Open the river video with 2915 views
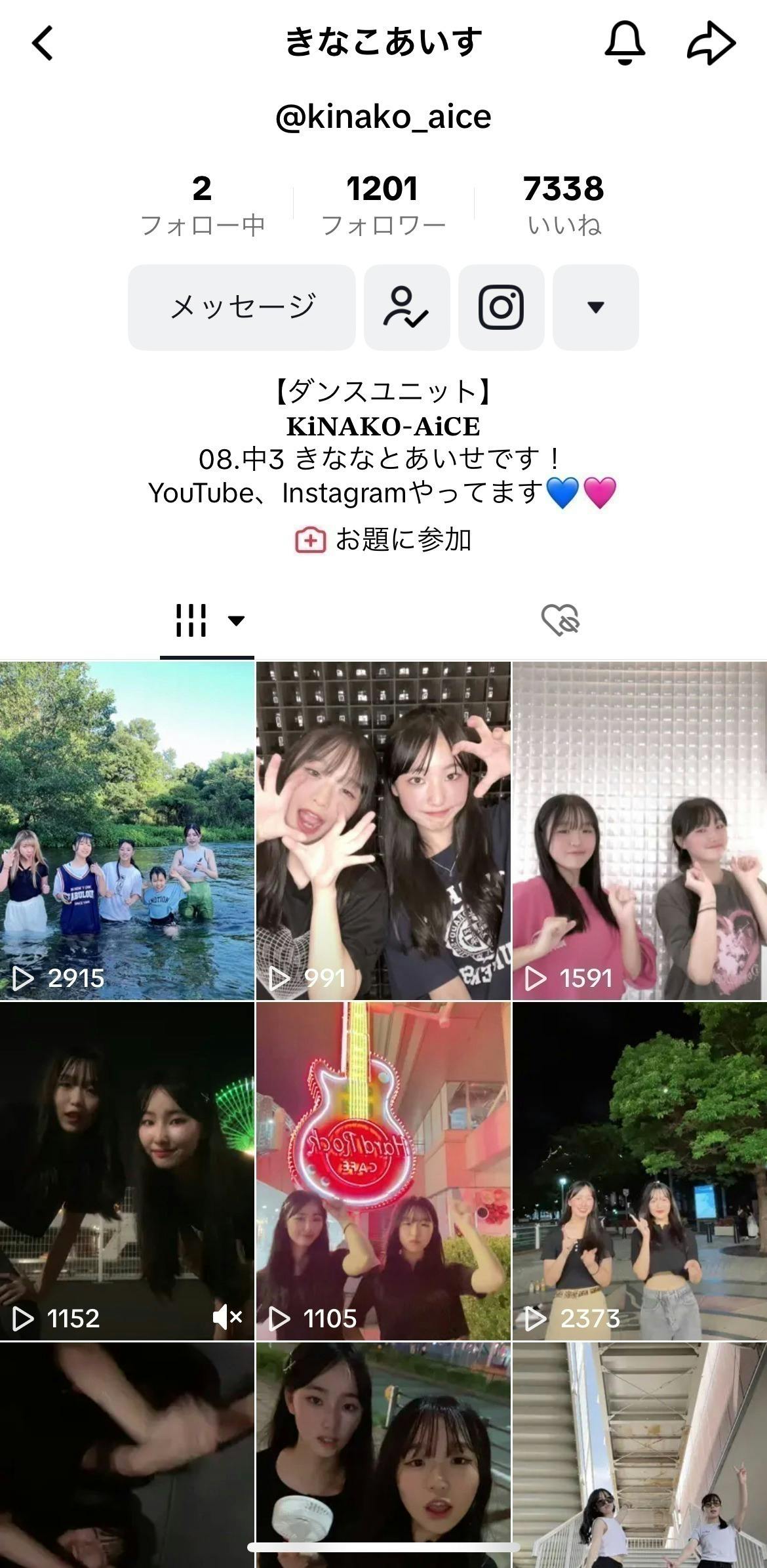The image size is (767, 1568). point(127,830)
